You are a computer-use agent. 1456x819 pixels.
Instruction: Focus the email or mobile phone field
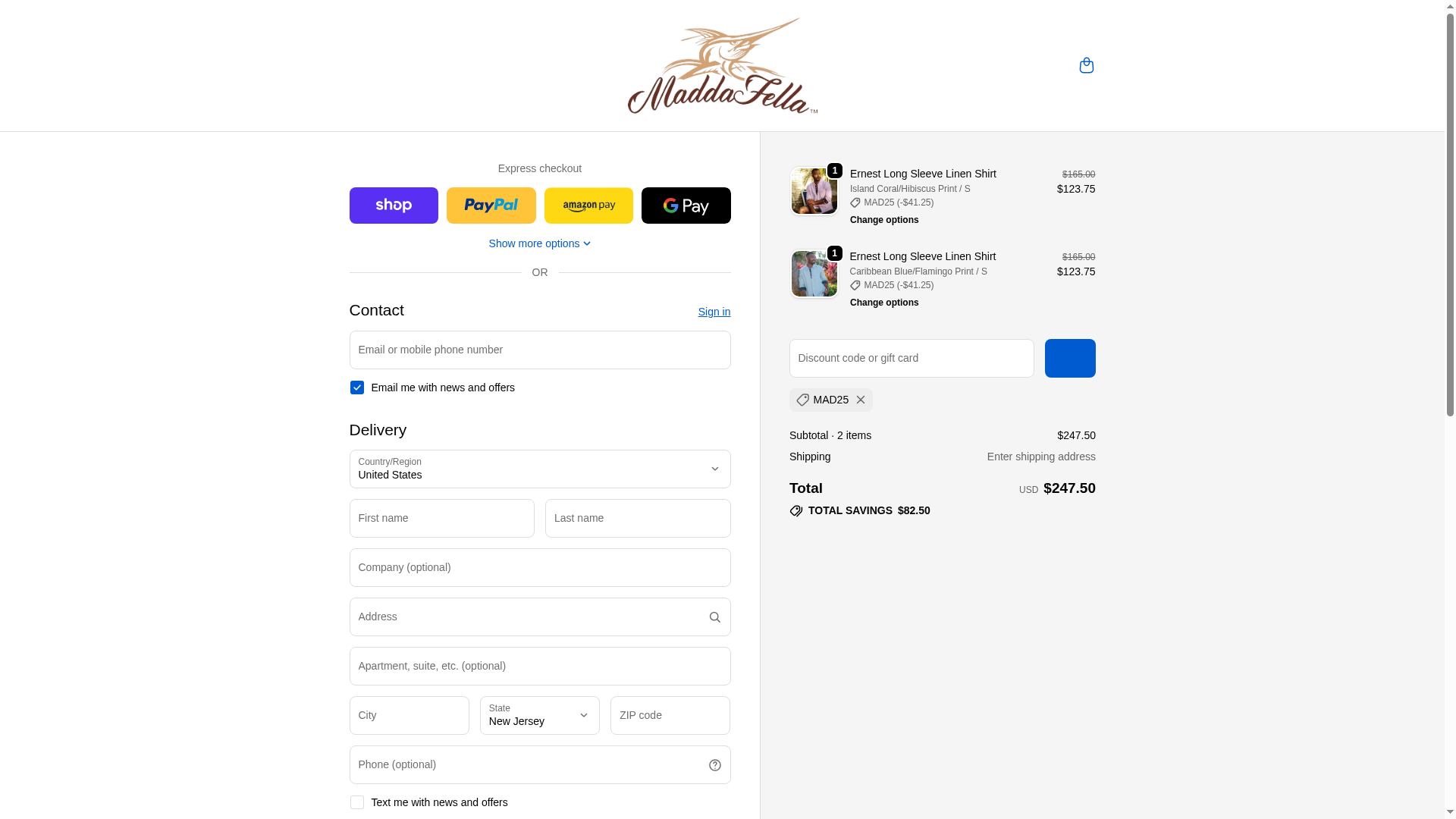pyautogui.click(x=539, y=350)
